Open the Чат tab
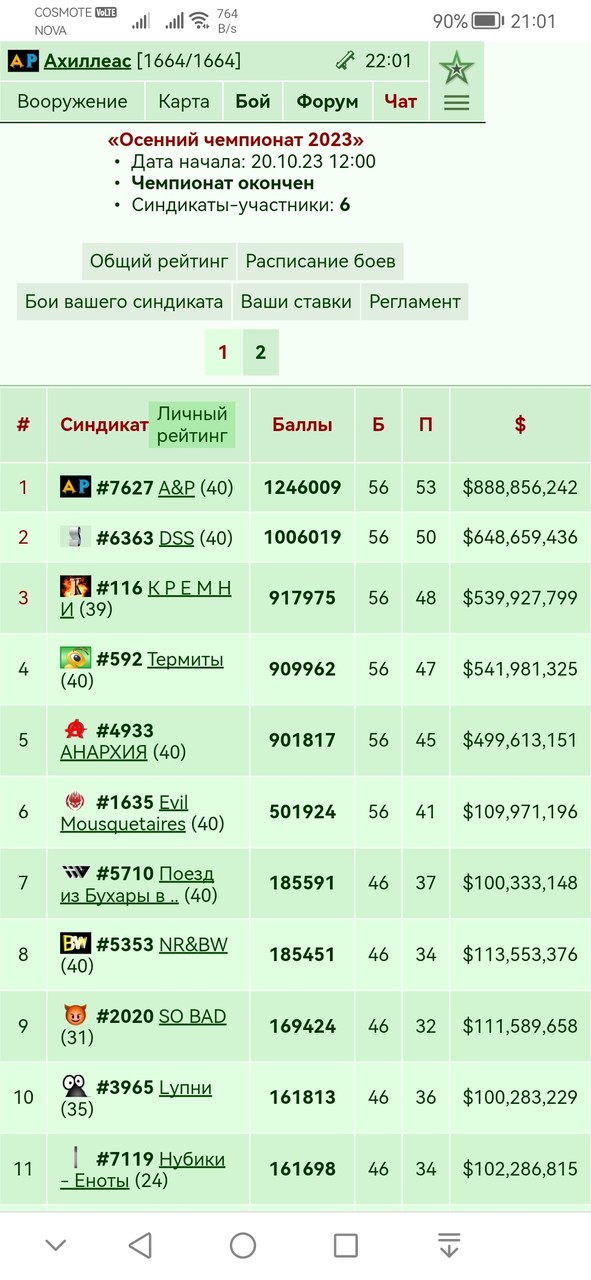Image resolution: width=591 pixels, height=1280 pixels. click(x=401, y=101)
